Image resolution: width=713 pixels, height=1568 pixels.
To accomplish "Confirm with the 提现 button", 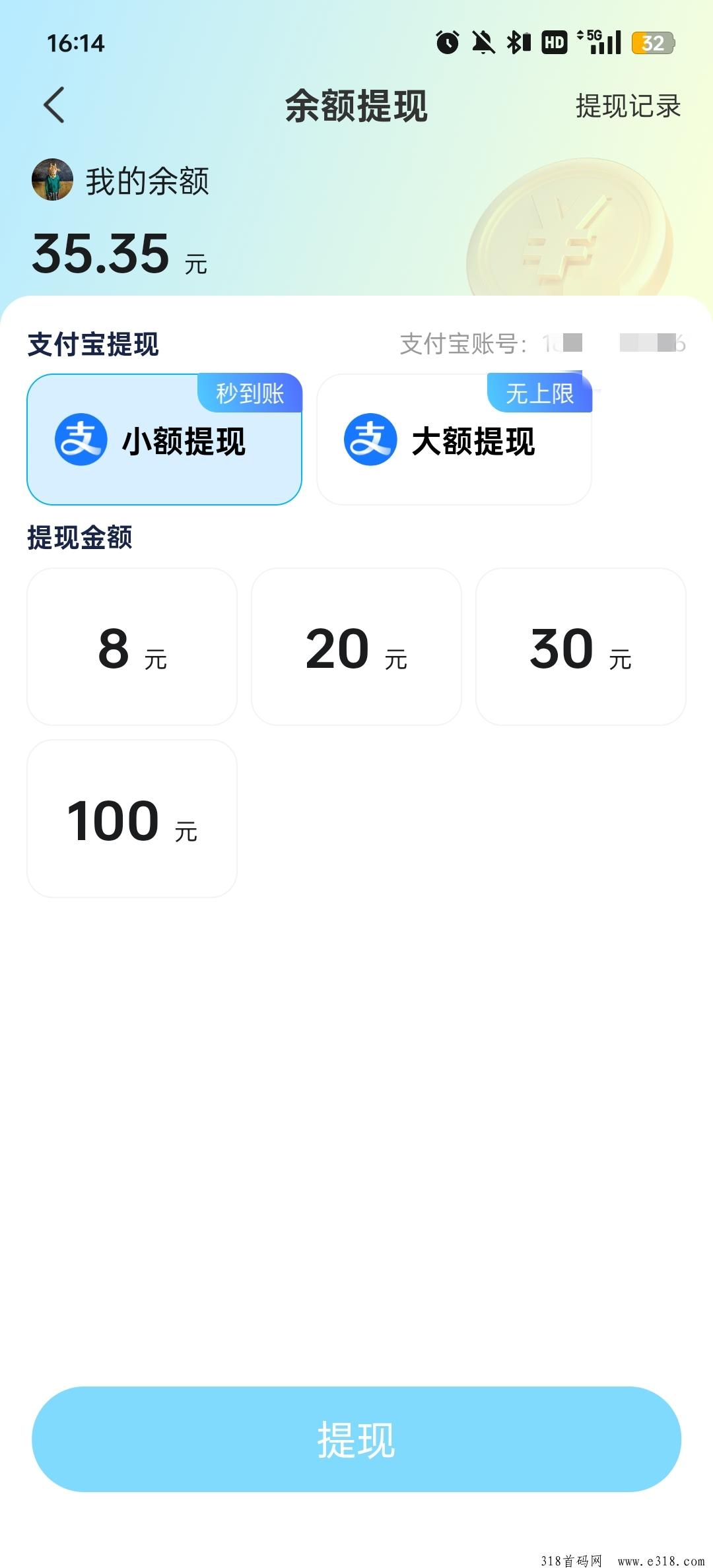I will click(356, 1439).
